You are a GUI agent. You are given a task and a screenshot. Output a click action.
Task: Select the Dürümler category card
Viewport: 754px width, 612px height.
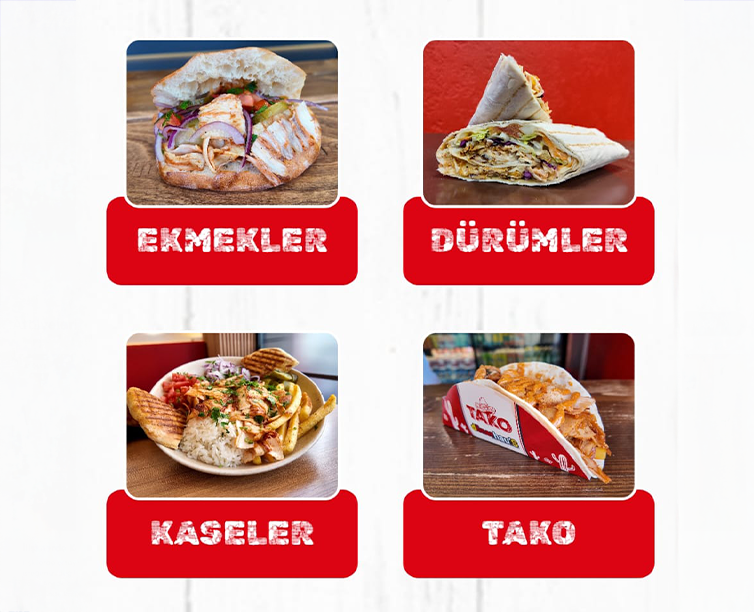[x=528, y=240]
